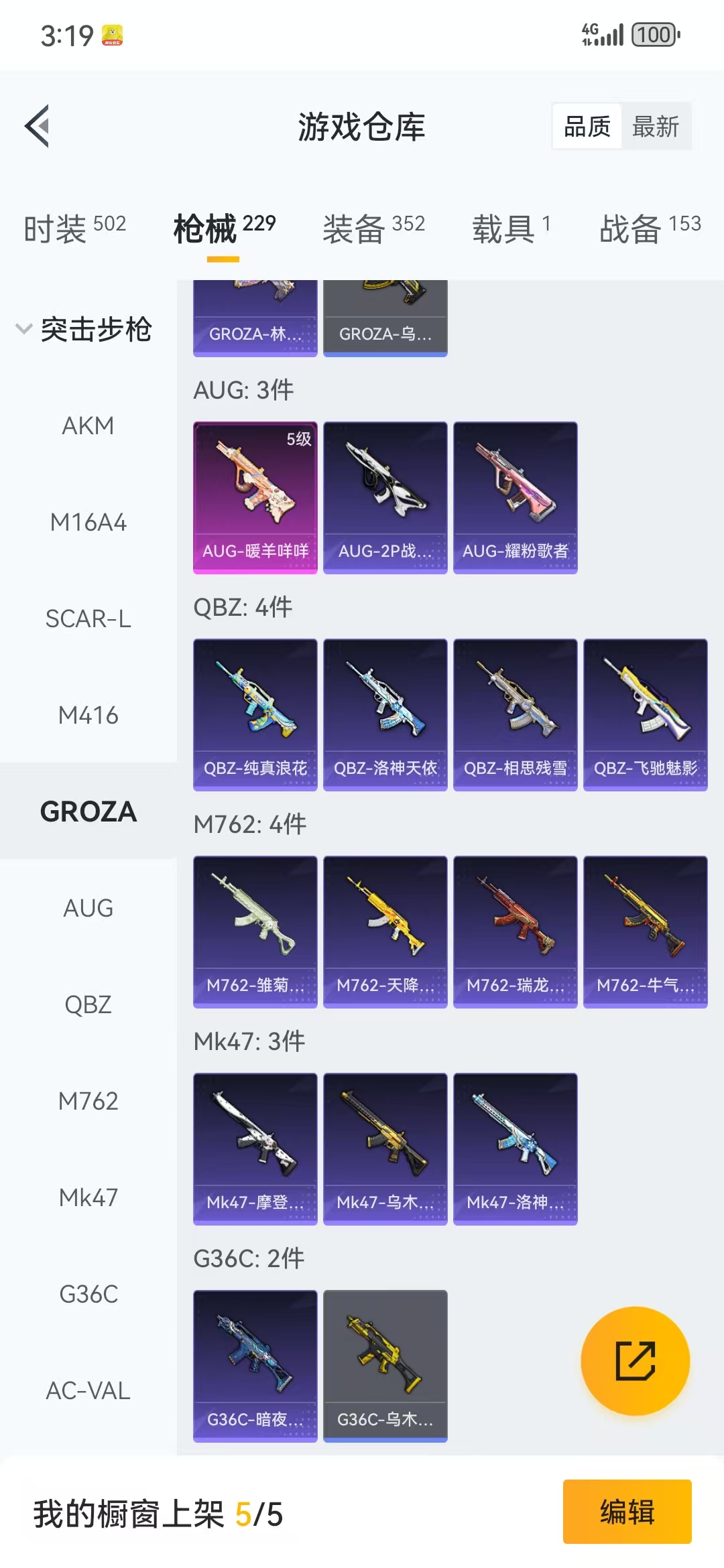This screenshot has width=724, height=1568.
Task: Tap the orange floating share button
Action: point(635,1361)
